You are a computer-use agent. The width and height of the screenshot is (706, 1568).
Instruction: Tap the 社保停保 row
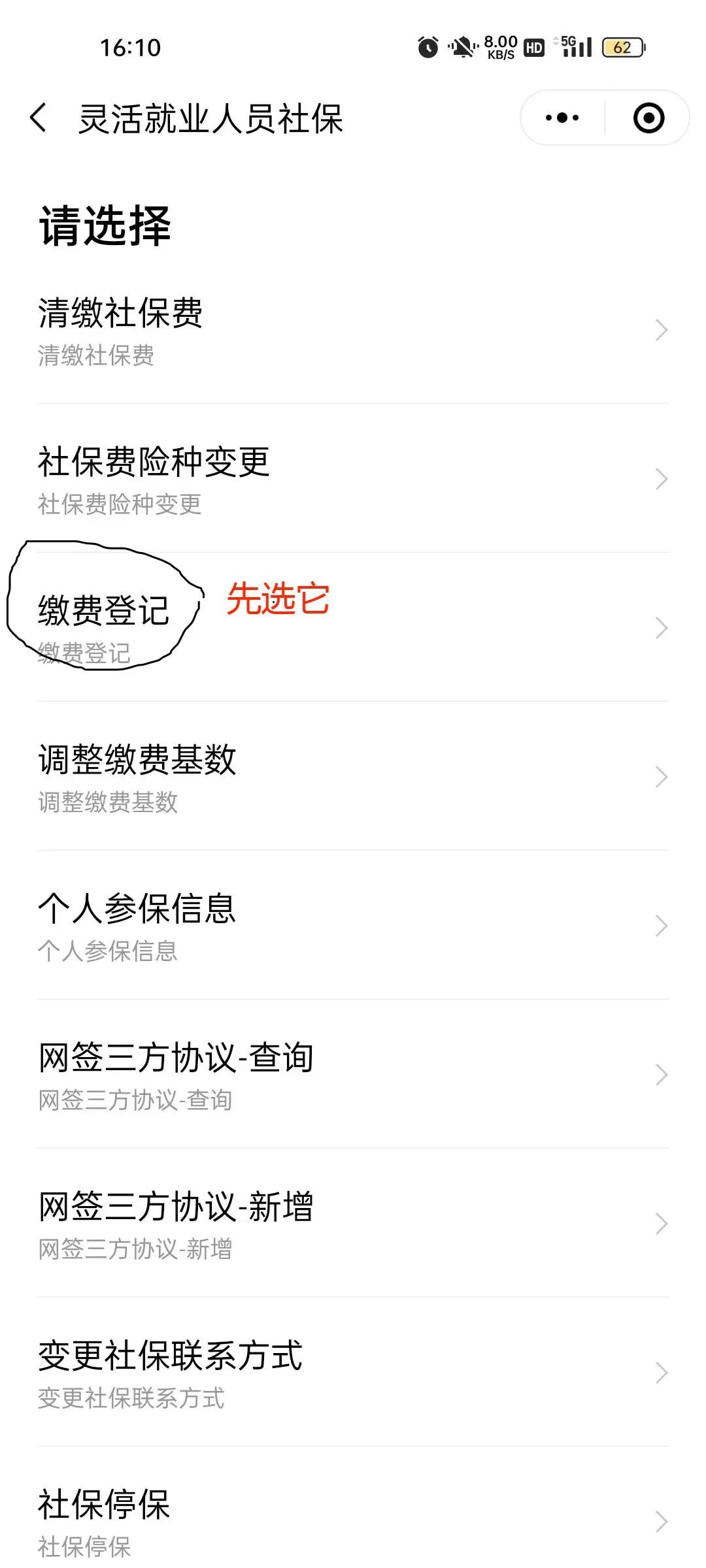click(x=353, y=1516)
